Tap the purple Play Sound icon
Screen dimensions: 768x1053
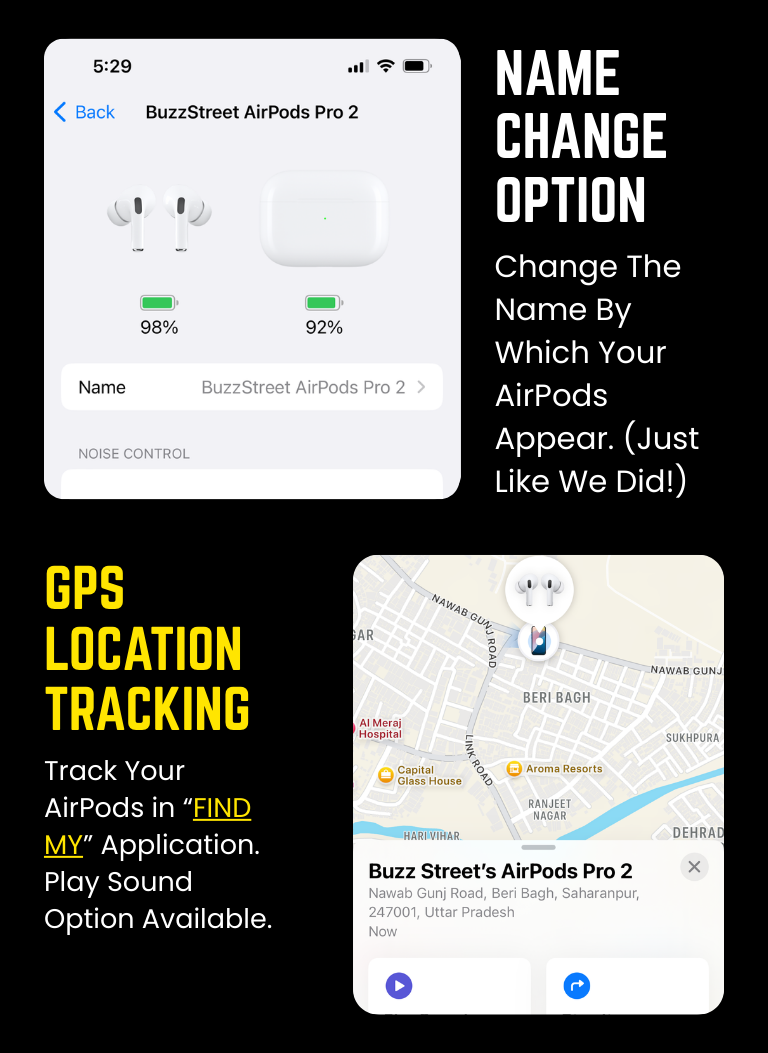pos(398,986)
